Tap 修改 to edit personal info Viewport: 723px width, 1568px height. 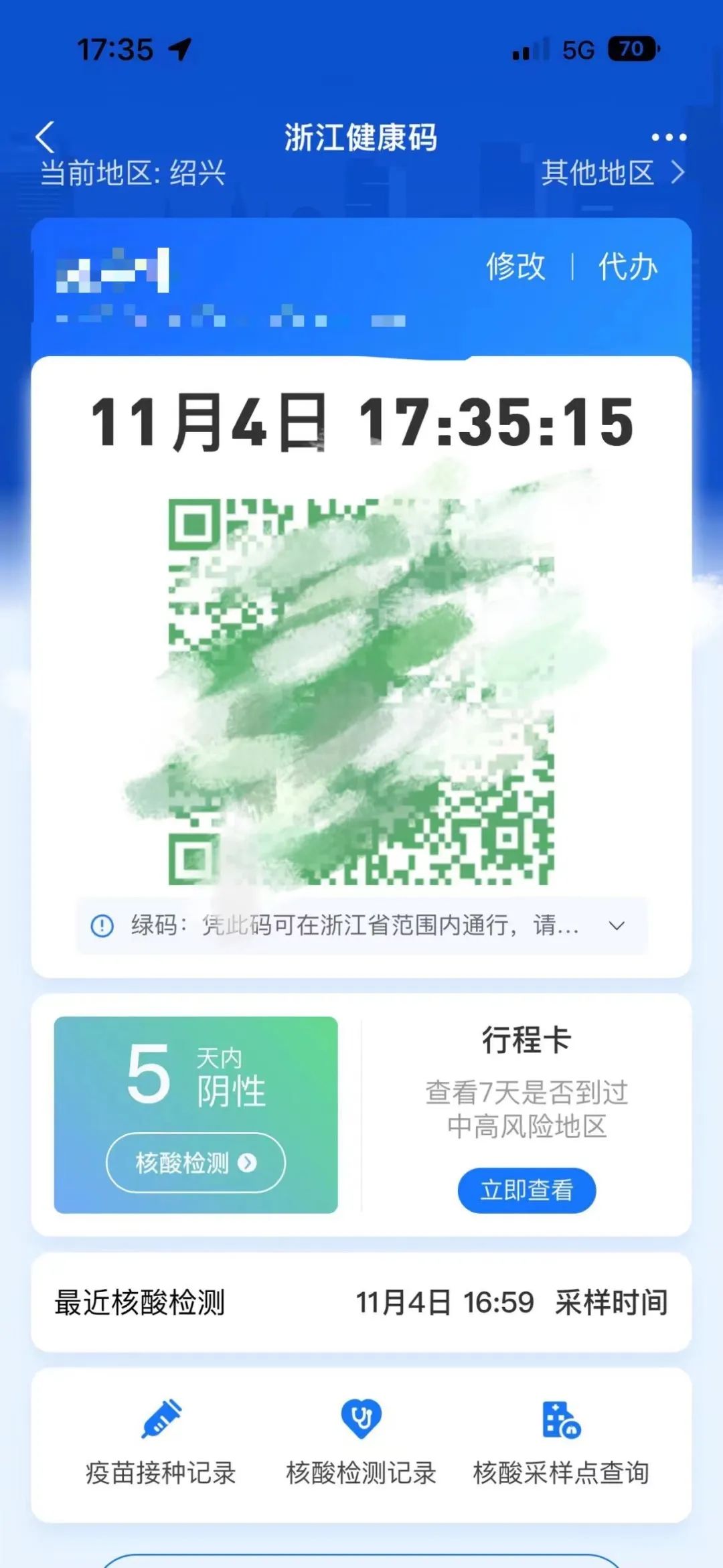(515, 266)
